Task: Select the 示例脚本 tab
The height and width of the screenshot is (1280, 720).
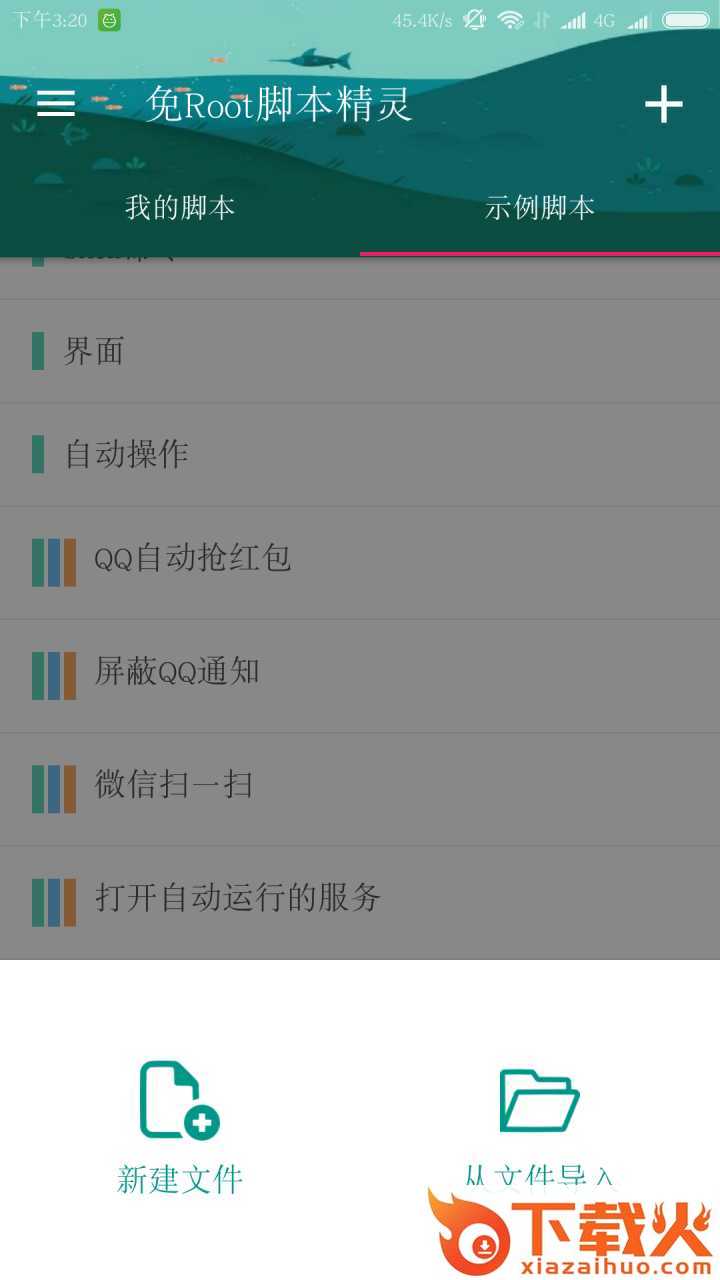Action: pyautogui.click(x=540, y=208)
